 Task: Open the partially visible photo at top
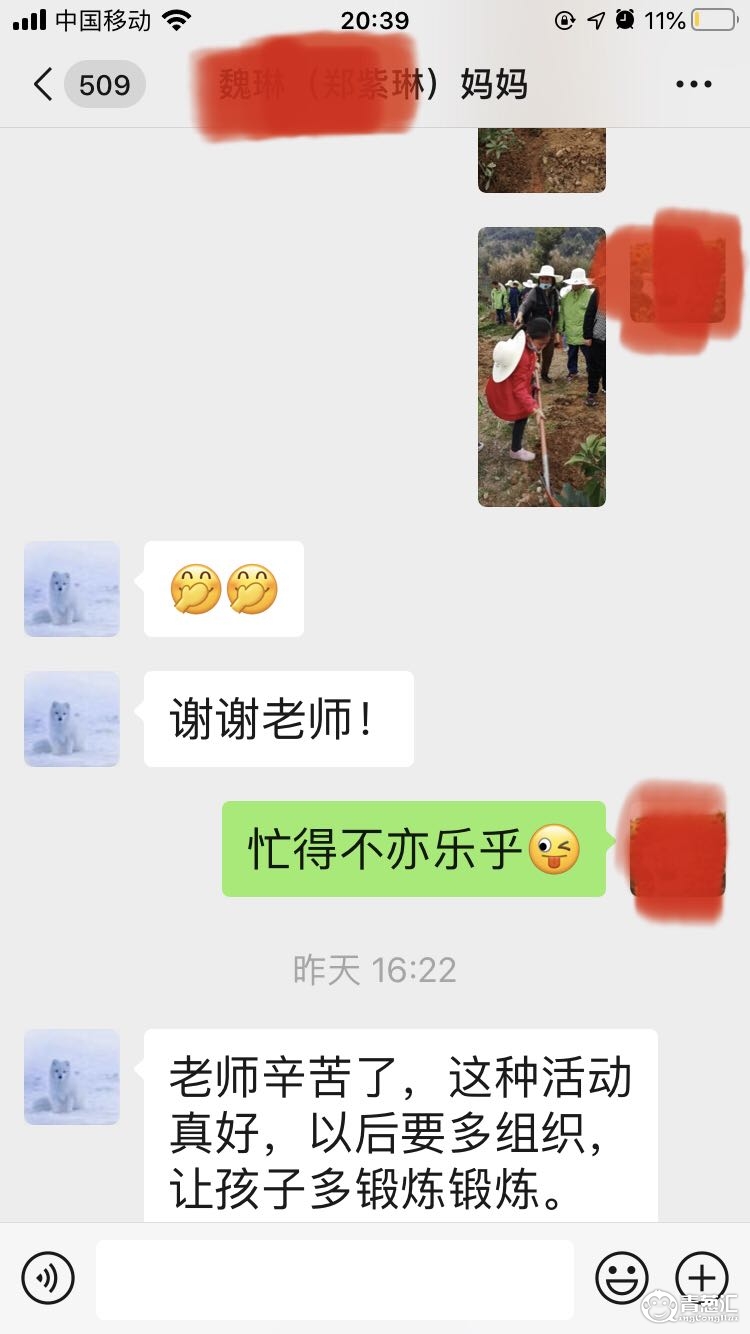tap(541, 160)
